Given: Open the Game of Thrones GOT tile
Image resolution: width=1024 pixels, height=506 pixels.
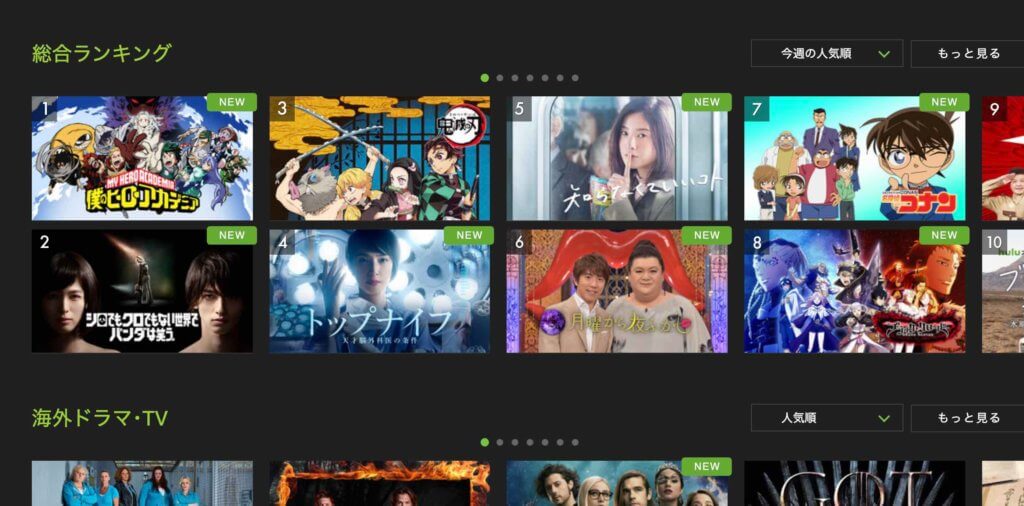Looking at the screenshot, I should 854,484.
